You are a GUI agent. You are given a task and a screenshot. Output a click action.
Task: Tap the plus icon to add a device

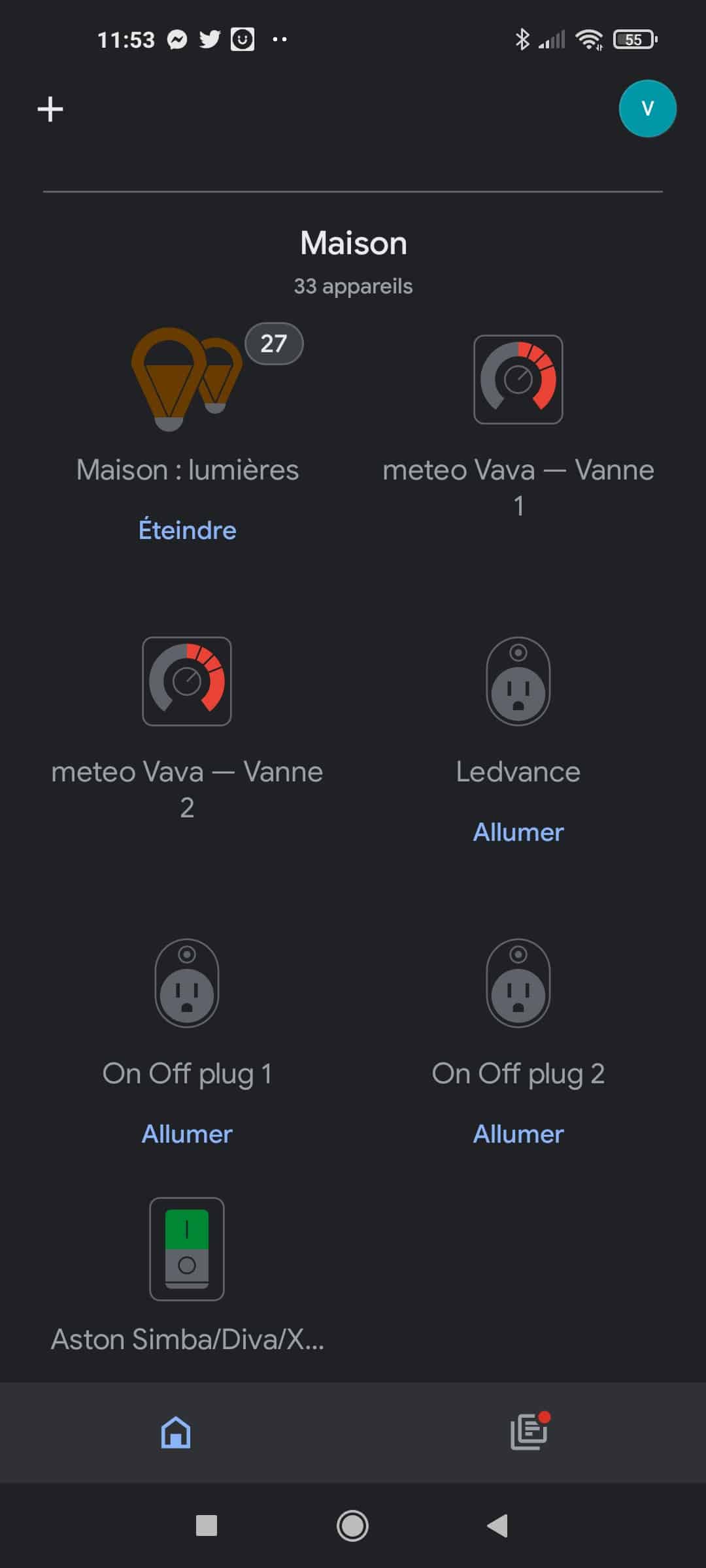click(50, 109)
